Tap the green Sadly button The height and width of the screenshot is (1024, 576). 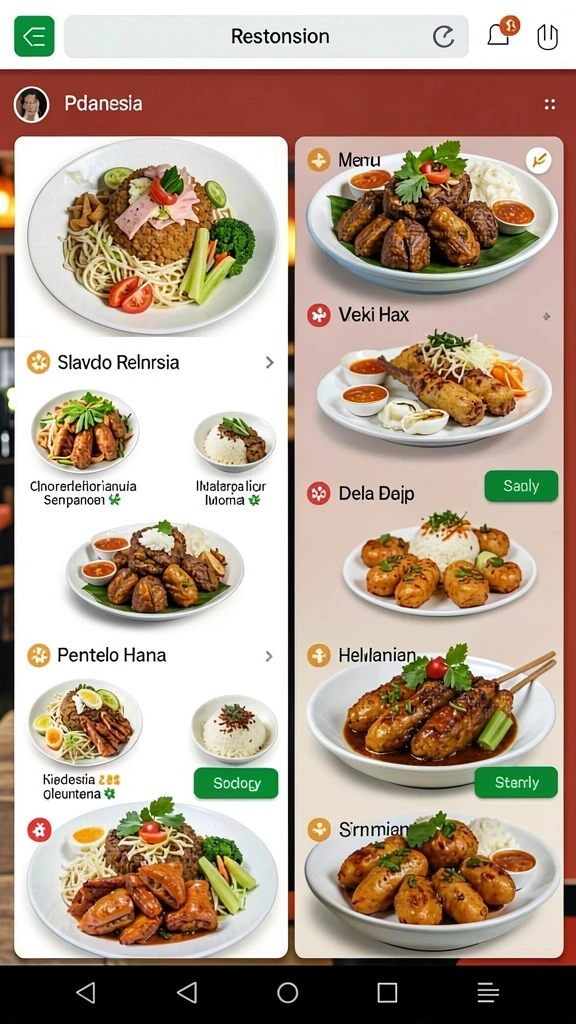click(521, 486)
